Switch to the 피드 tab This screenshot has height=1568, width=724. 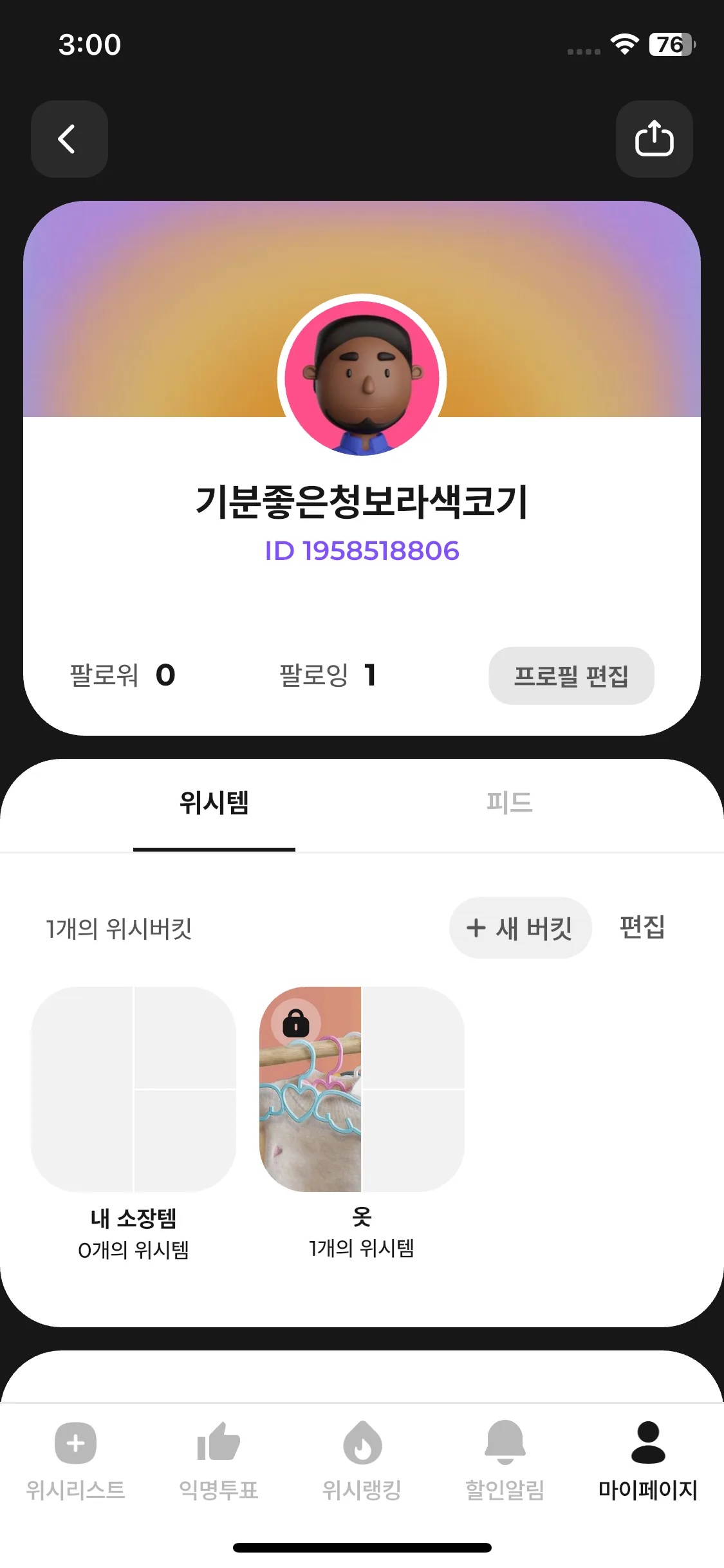pyautogui.click(x=509, y=803)
